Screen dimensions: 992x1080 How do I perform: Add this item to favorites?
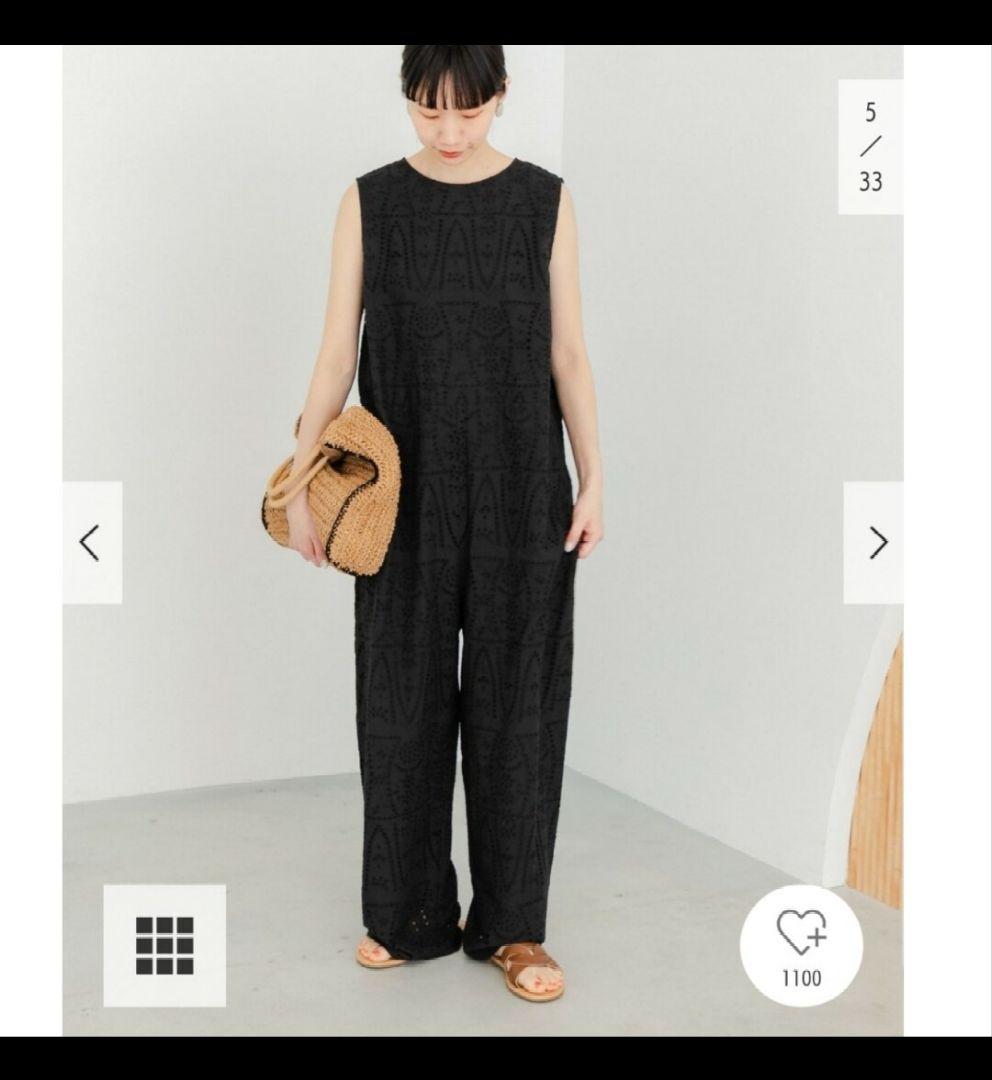tap(801, 944)
